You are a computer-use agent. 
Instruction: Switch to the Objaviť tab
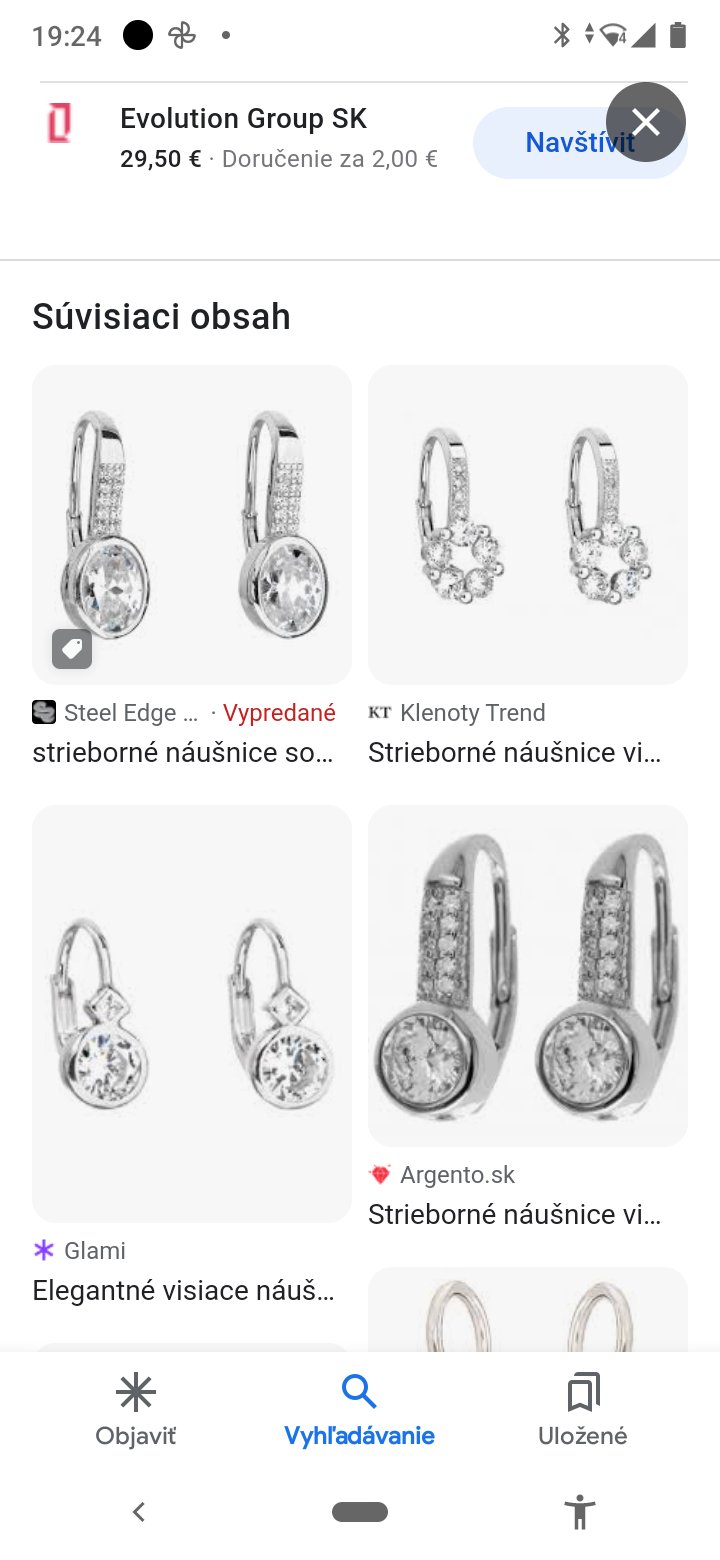point(136,1410)
